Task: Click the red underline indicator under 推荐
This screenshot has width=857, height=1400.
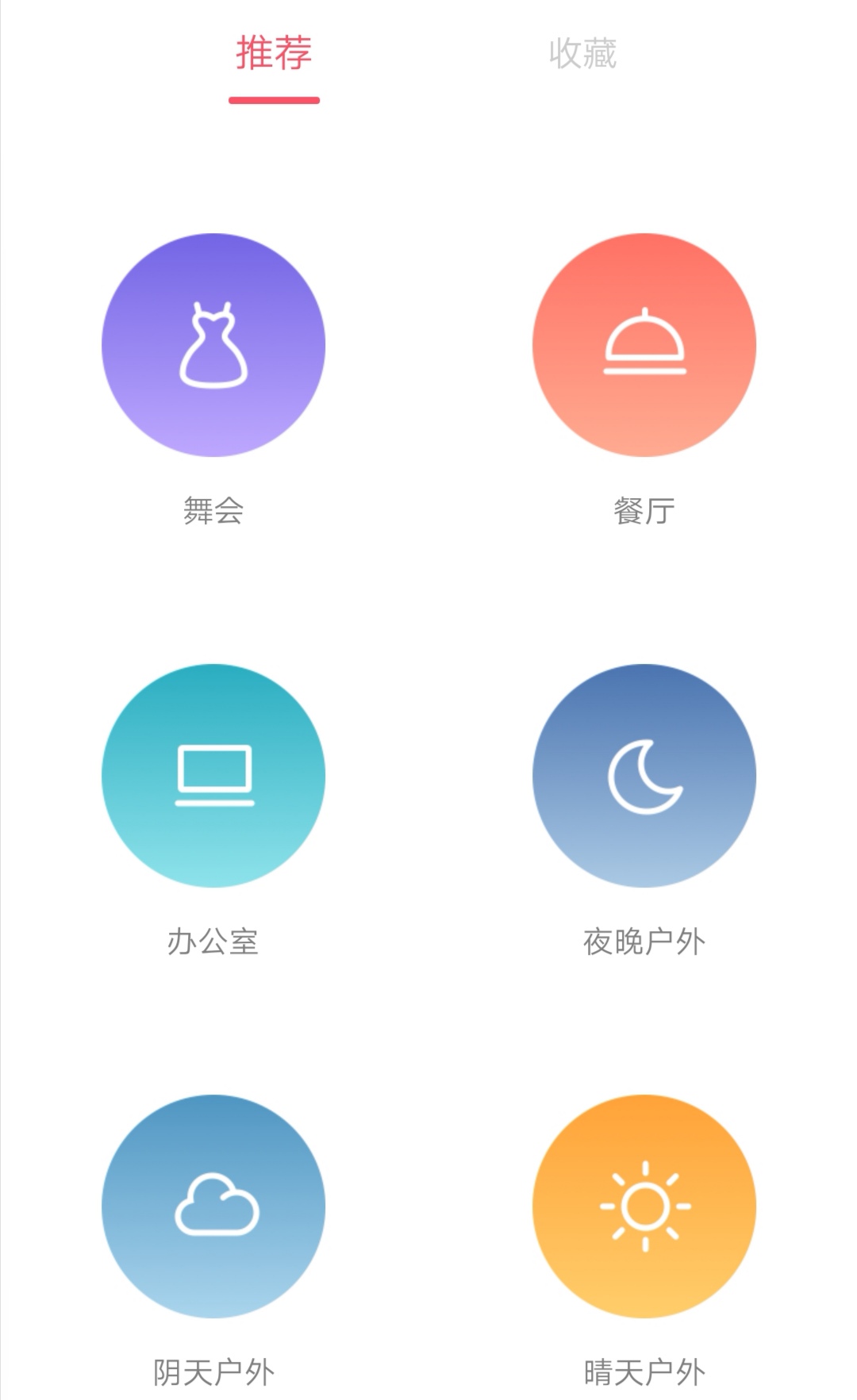Action: point(273,99)
